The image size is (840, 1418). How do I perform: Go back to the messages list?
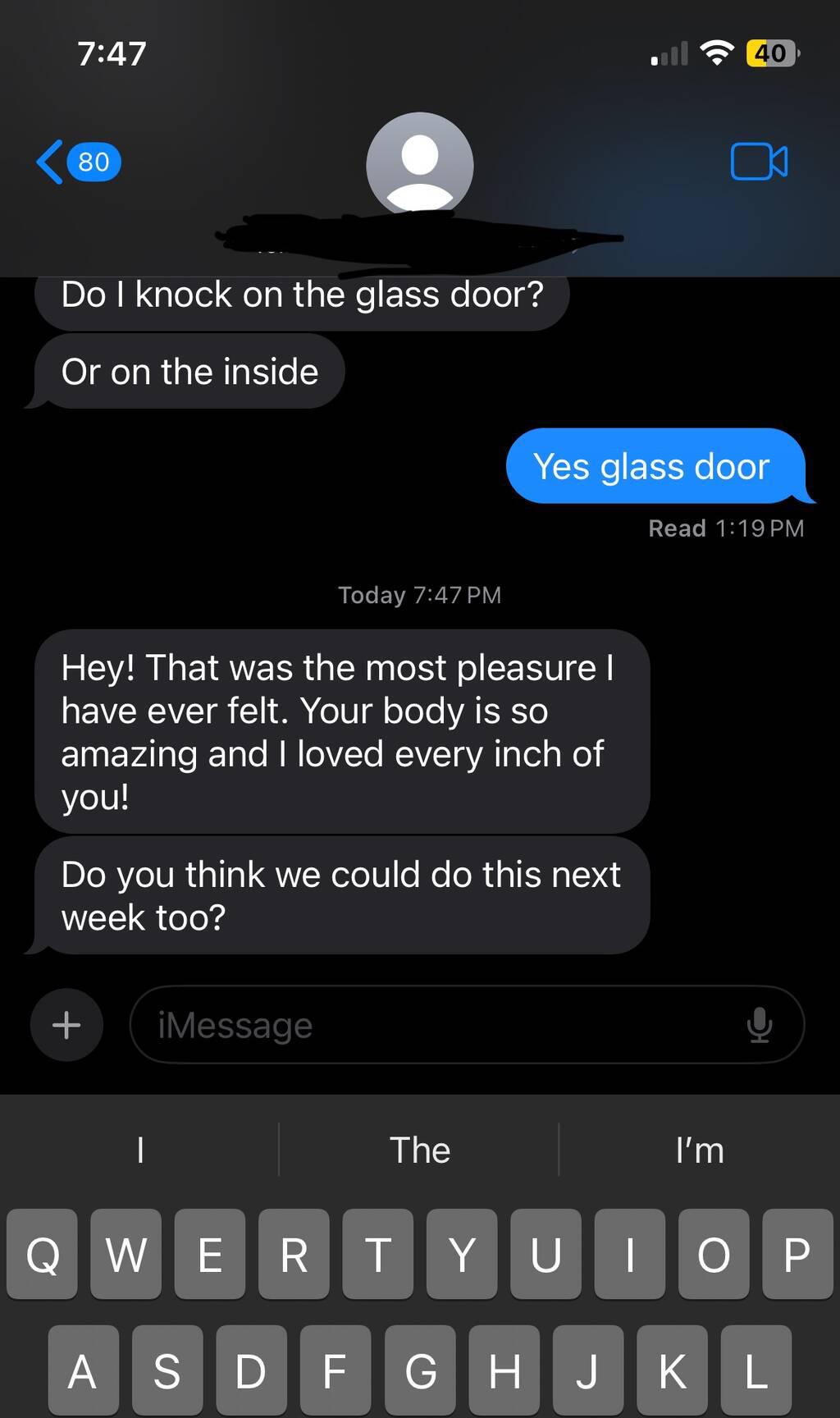[x=78, y=162]
